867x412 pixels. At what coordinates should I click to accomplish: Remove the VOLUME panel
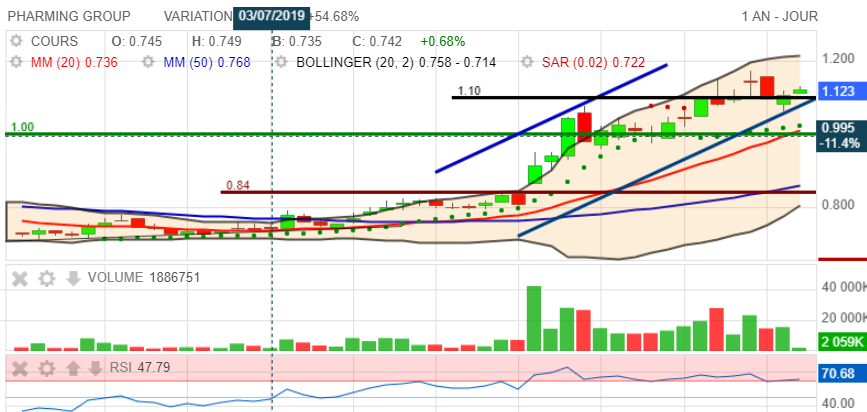pyautogui.click(x=19, y=277)
